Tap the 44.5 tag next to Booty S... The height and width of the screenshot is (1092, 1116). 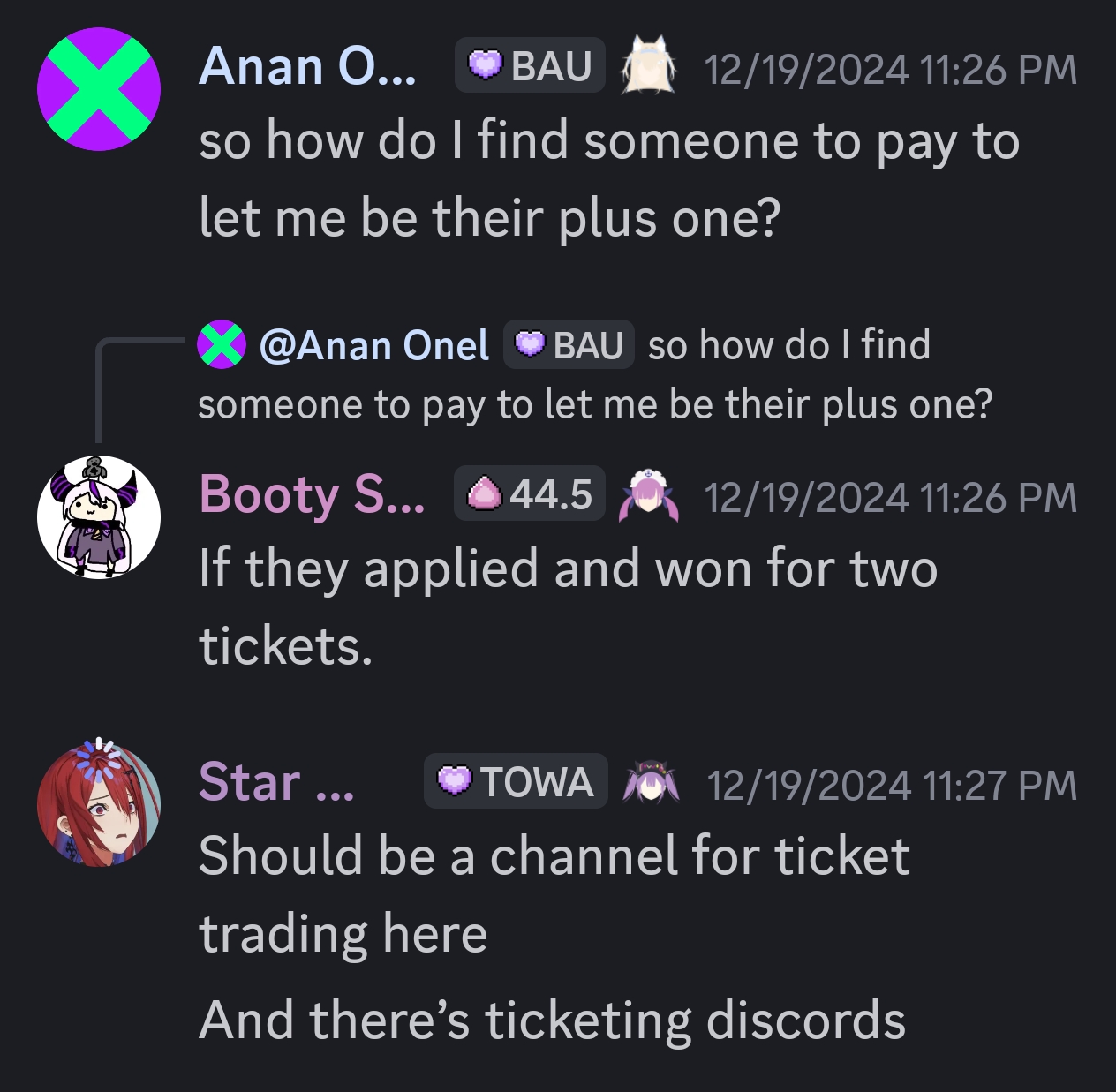coord(530,493)
